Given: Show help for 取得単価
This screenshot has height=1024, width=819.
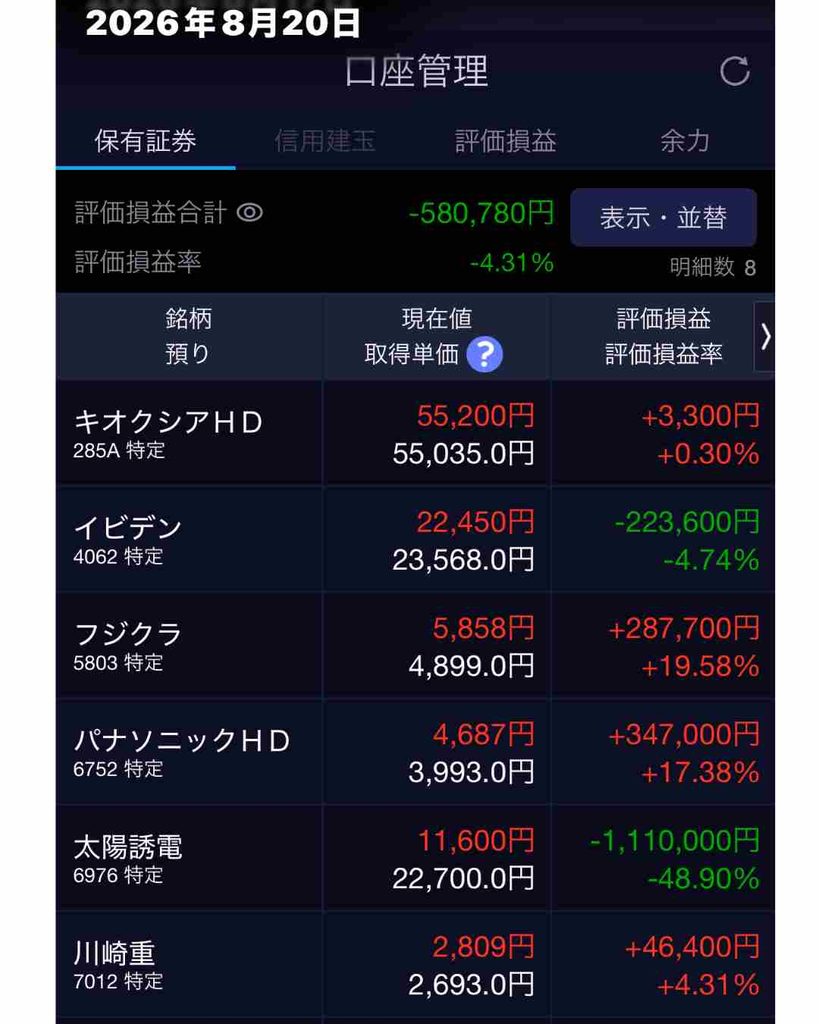Looking at the screenshot, I should pyautogui.click(x=485, y=355).
